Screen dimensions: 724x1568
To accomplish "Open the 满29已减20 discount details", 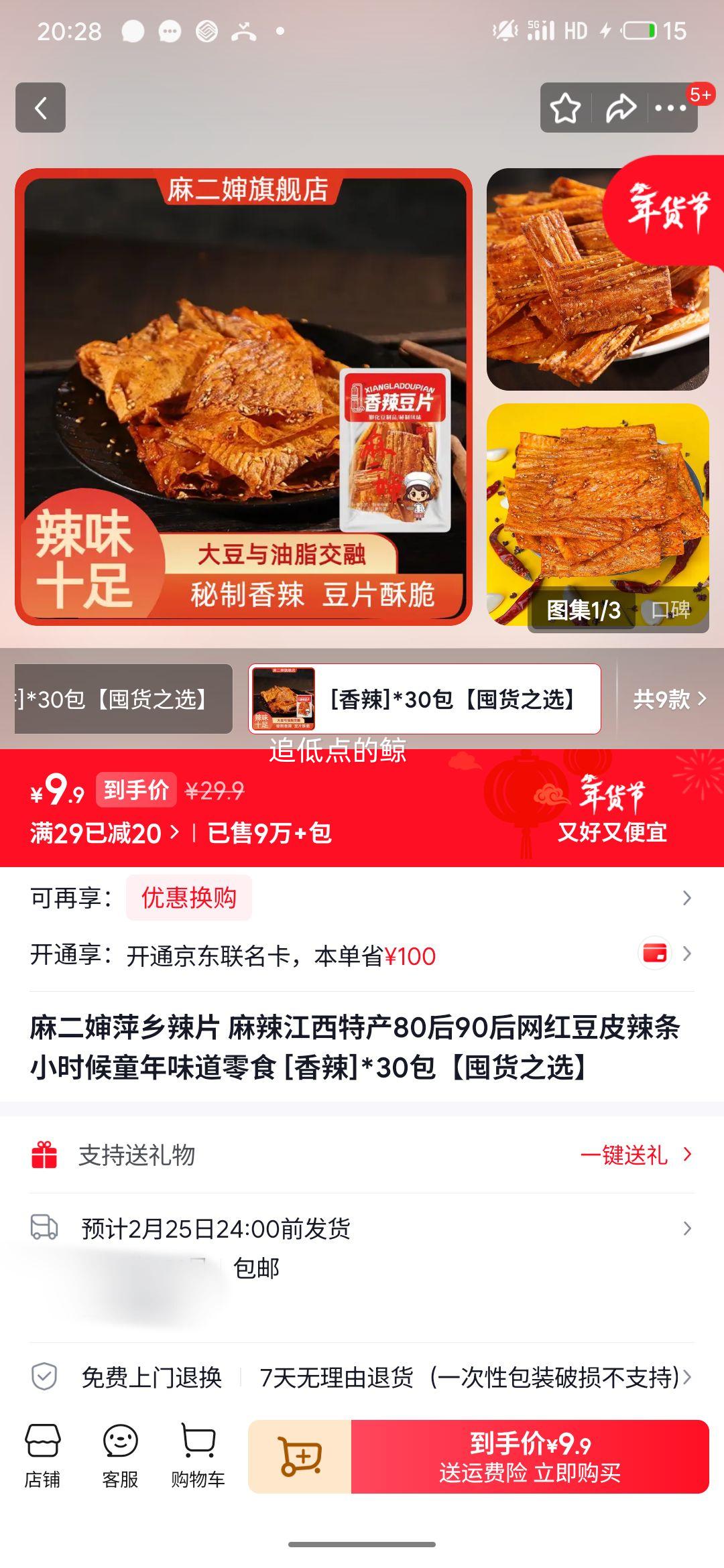I will 104,833.
